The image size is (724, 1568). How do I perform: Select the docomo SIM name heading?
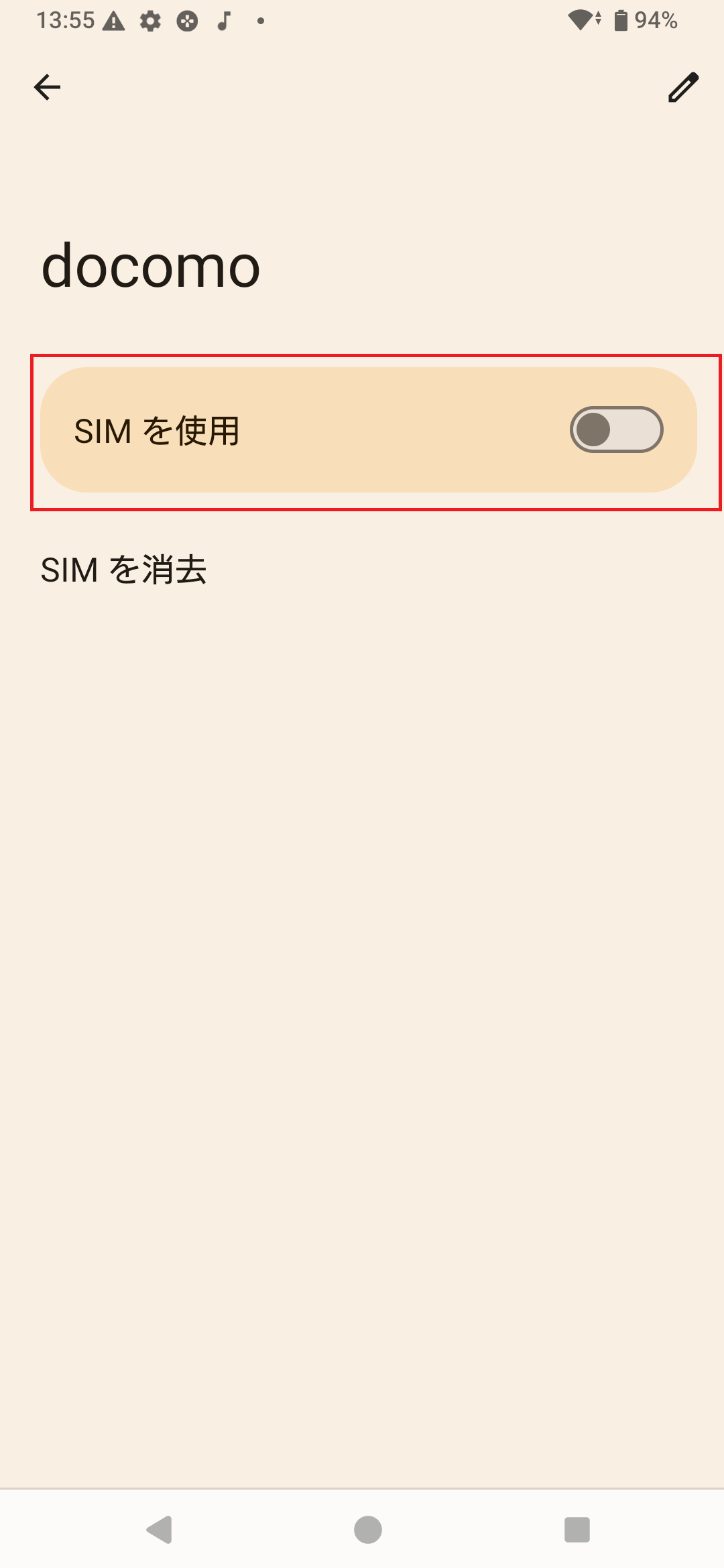[149, 266]
